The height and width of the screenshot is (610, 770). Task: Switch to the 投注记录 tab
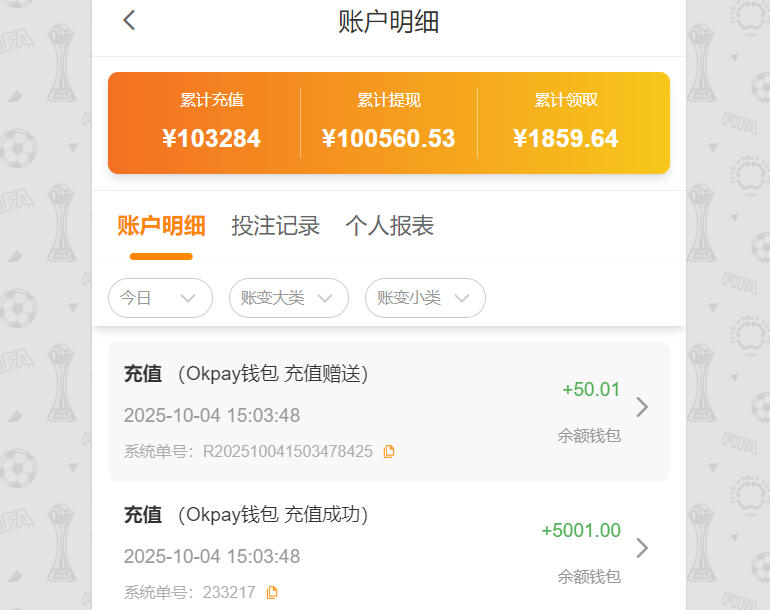275,226
